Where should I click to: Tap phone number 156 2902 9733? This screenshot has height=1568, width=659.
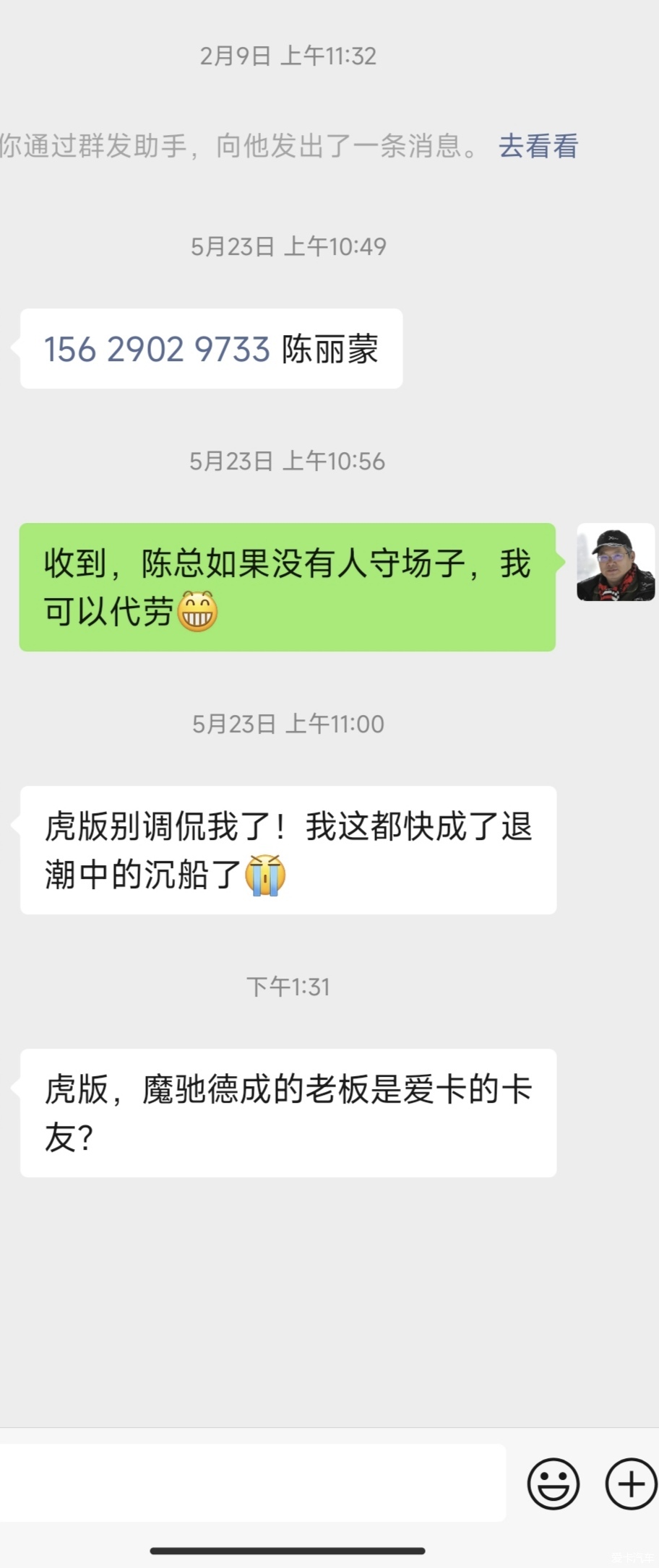tap(157, 350)
